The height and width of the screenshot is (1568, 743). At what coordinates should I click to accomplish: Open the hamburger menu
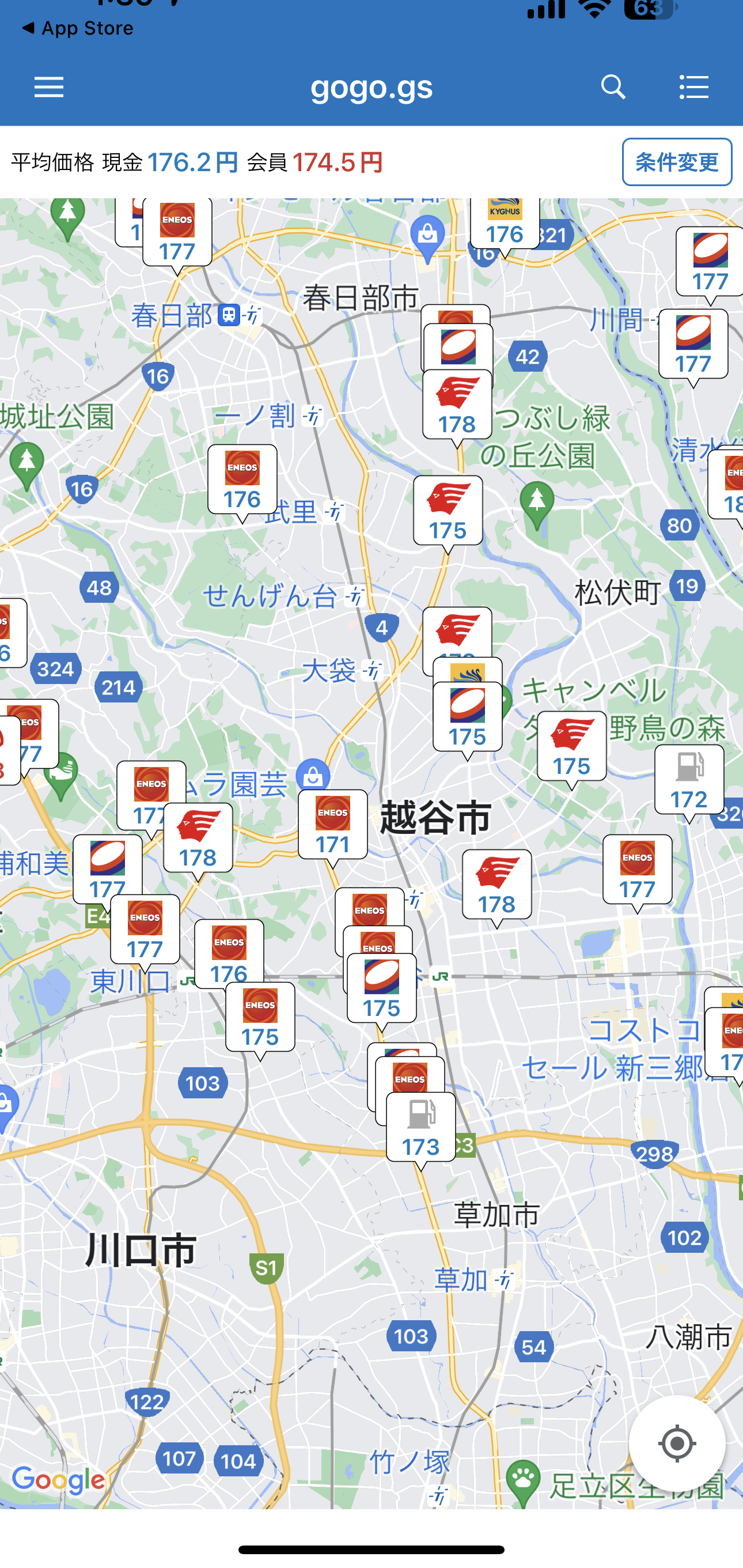pos(49,88)
